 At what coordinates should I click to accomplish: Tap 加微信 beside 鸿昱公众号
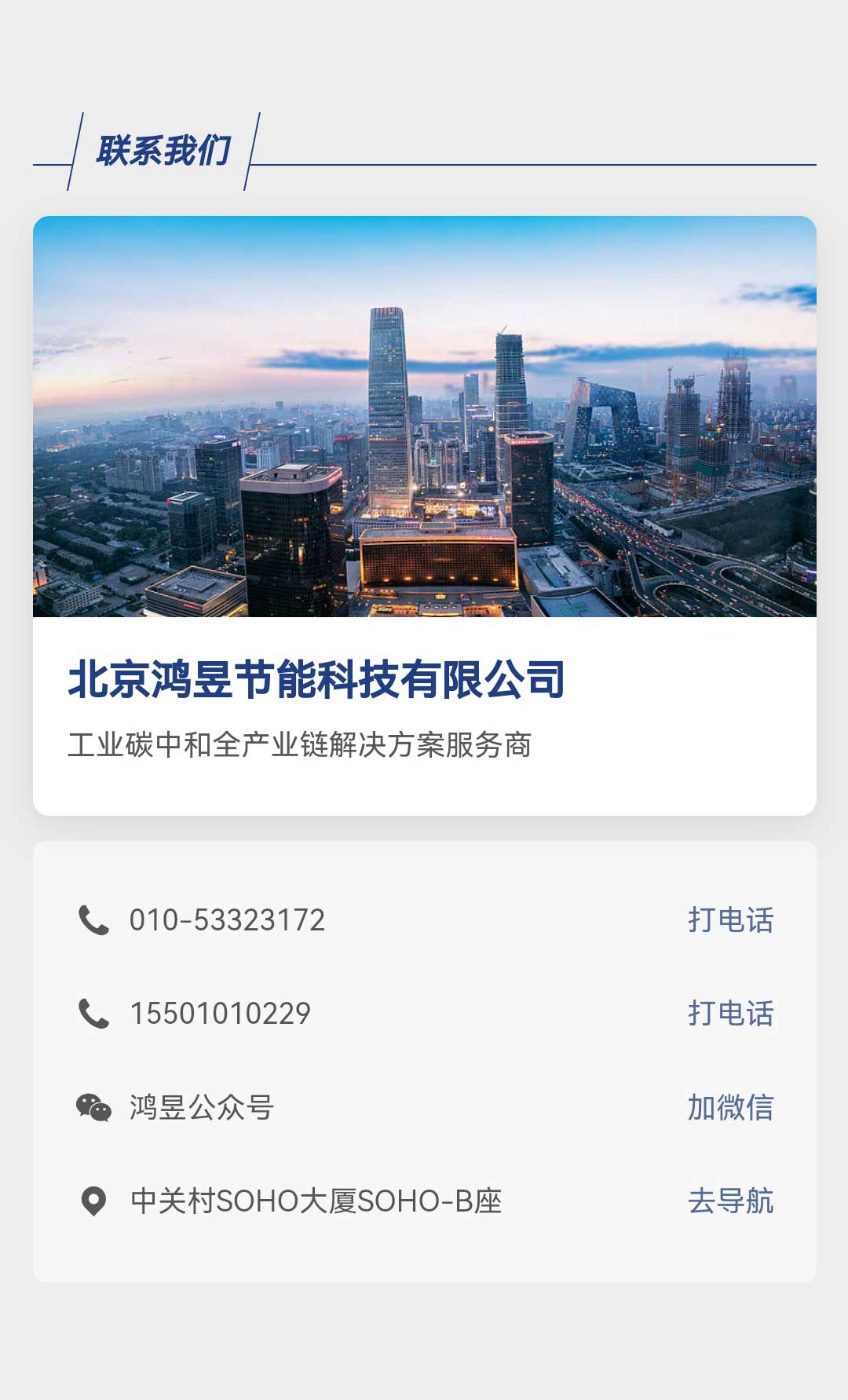(x=730, y=1107)
